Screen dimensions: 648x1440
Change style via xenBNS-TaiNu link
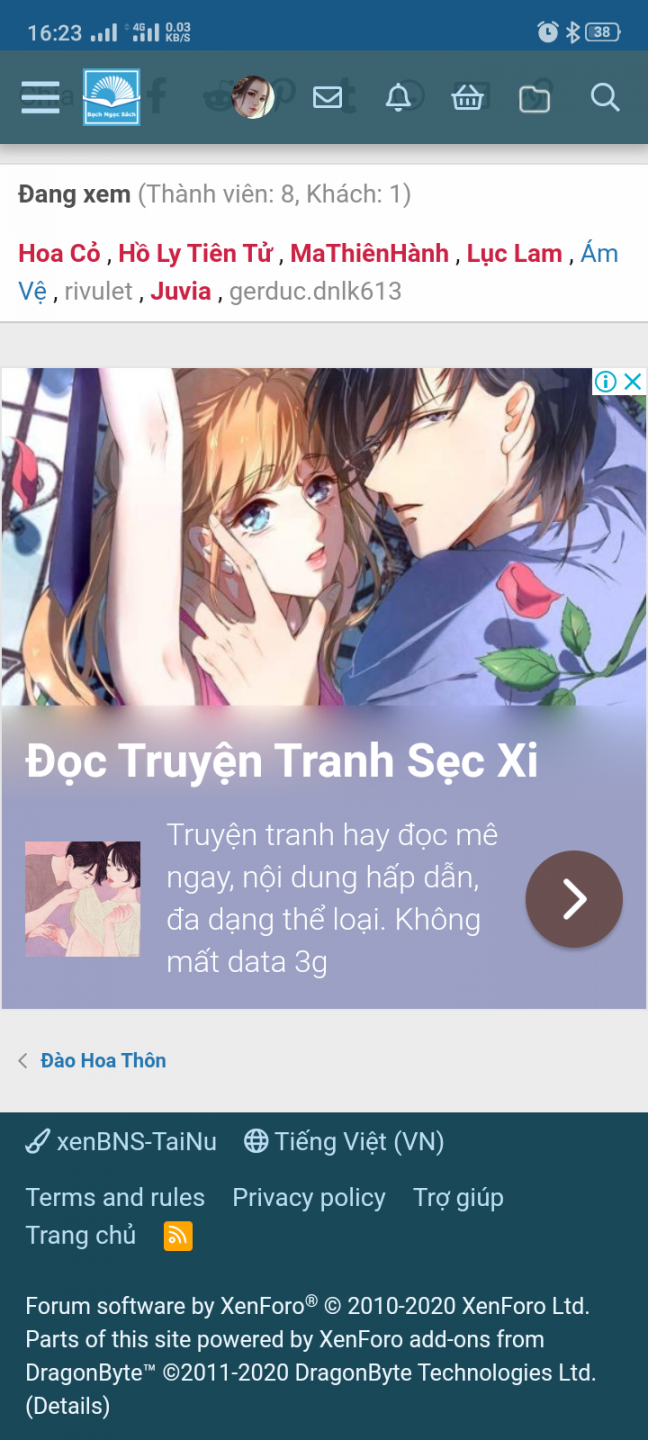pos(121,1142)
